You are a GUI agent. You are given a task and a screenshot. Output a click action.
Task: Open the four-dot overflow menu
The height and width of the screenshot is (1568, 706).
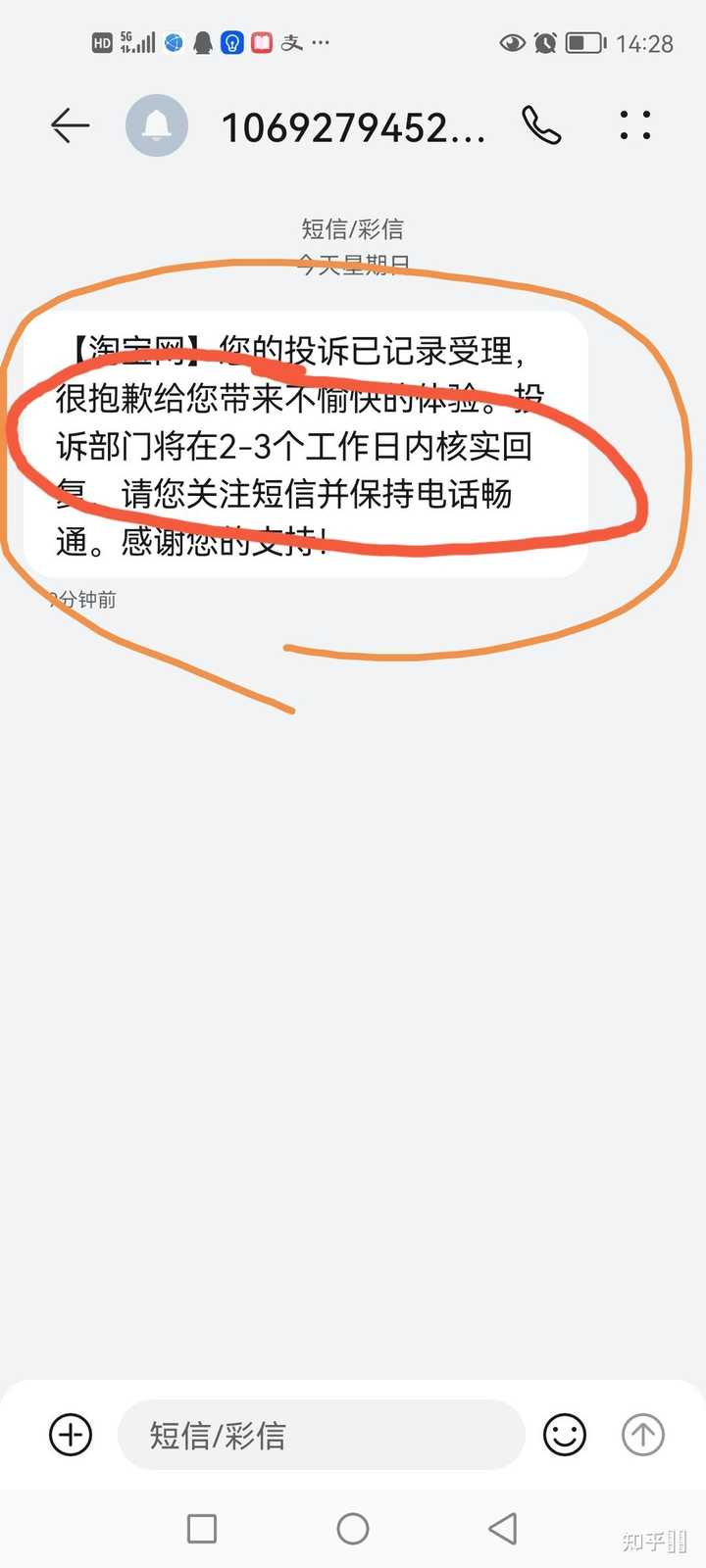[x=635, y=125]
